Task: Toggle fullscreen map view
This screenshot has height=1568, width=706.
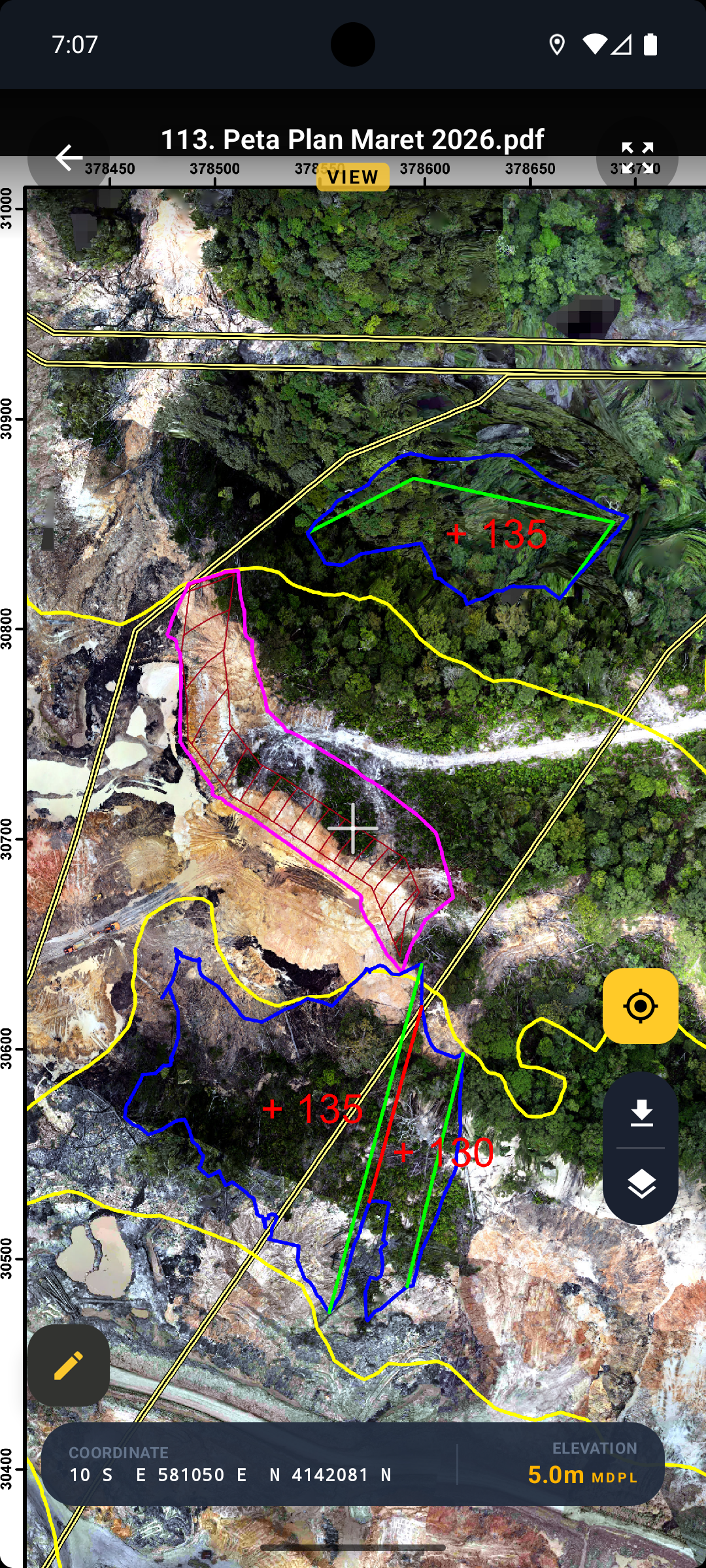Action: [637, 157]
